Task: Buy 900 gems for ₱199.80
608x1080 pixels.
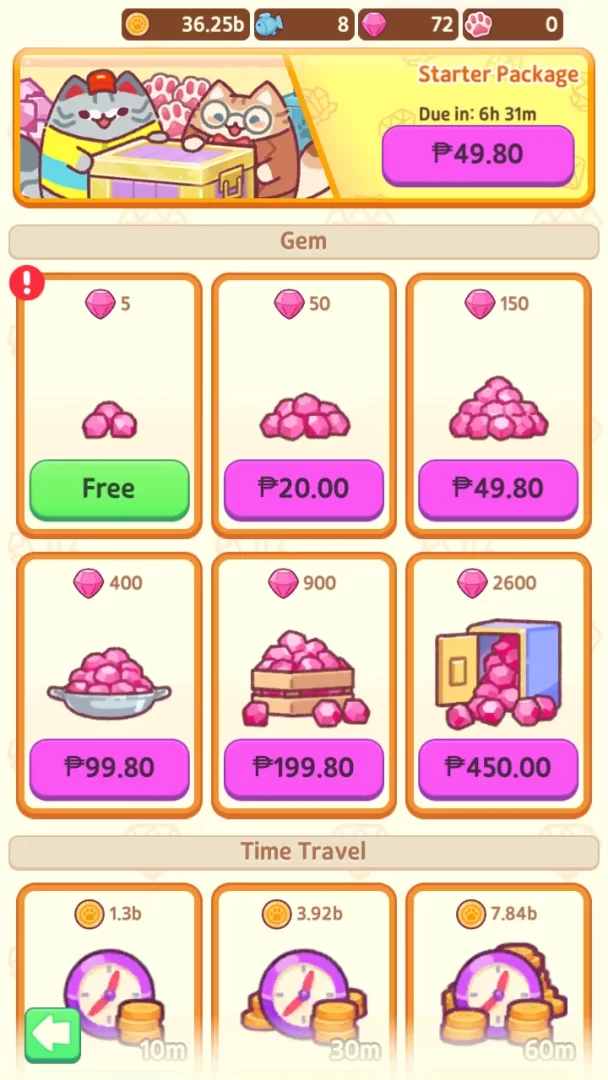Action: [x=303, y=768]
